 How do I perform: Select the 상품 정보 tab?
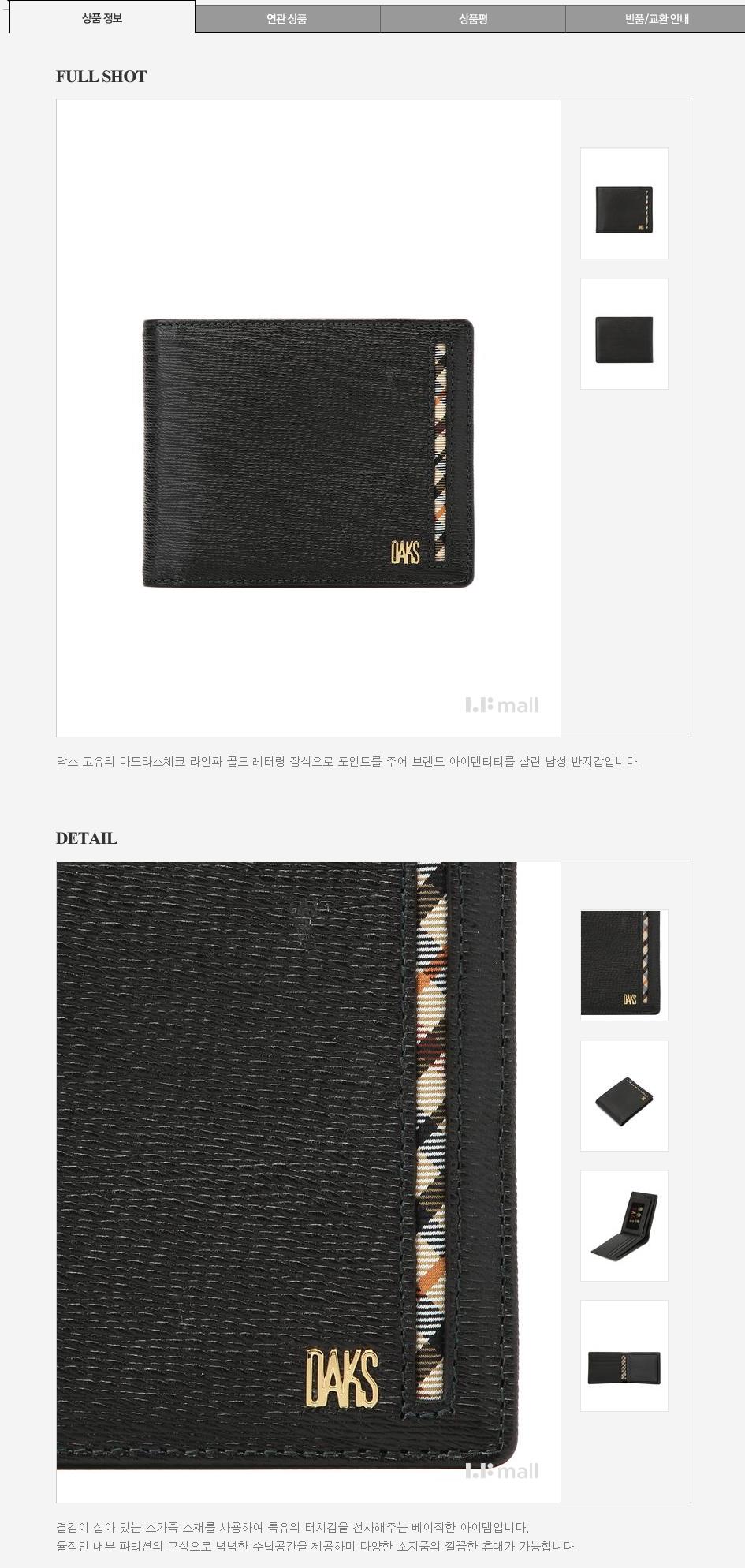(102, 17)
